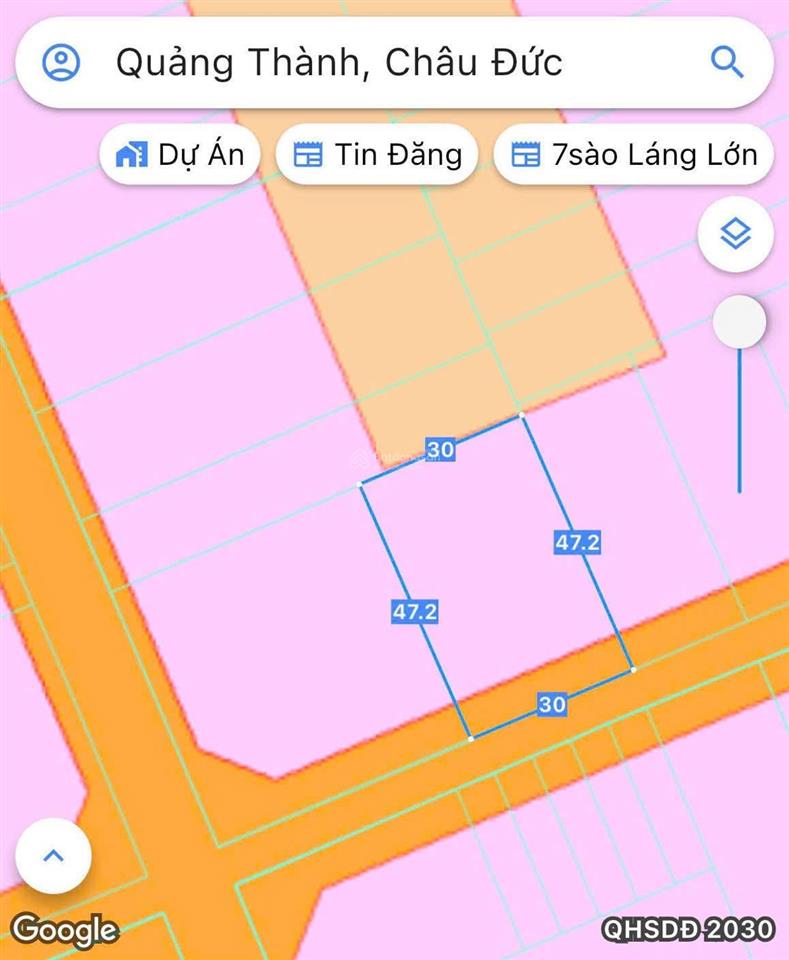
Task: Tap the overlay opacity slider handle
Action: coord(740,322)
